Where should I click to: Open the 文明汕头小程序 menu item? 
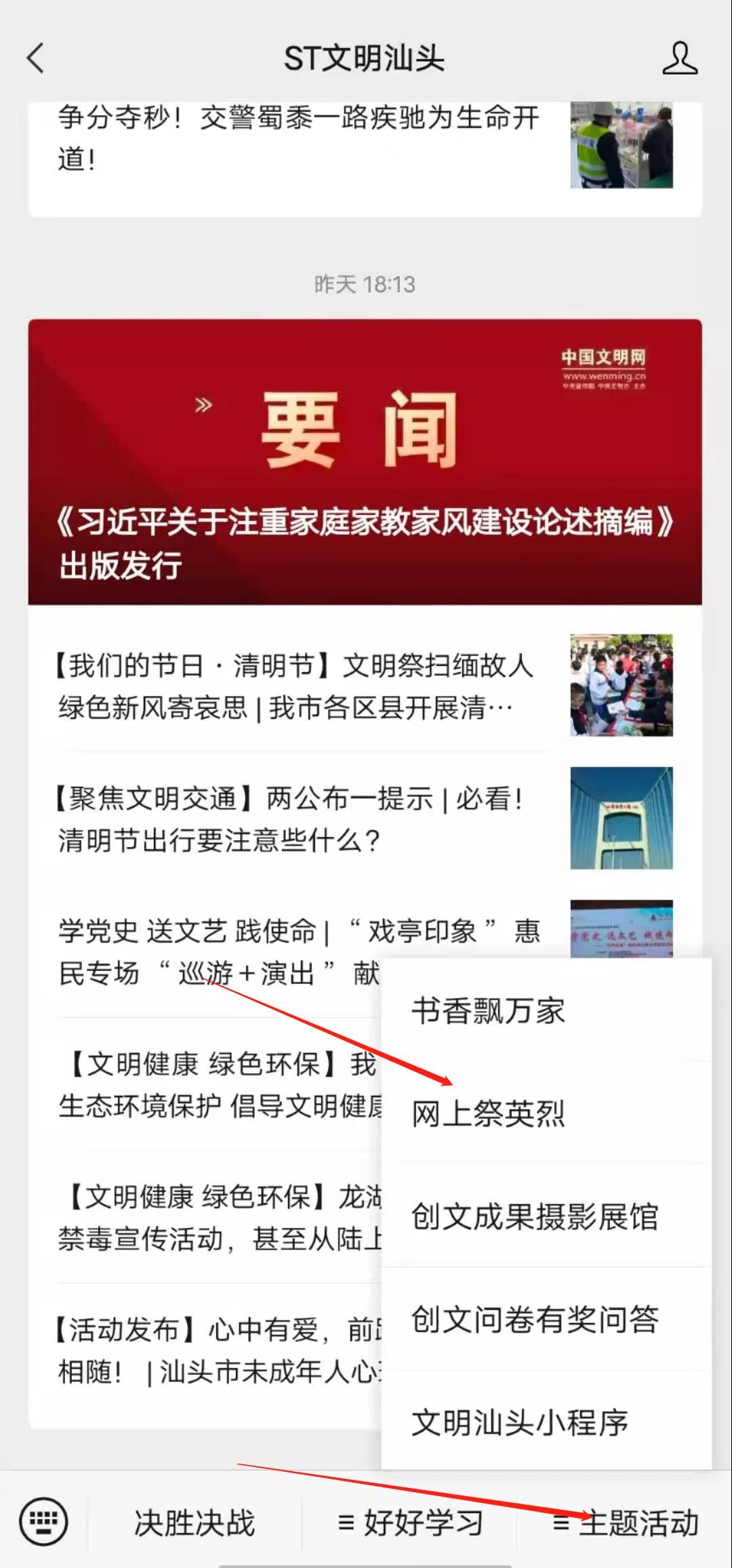519,1420
